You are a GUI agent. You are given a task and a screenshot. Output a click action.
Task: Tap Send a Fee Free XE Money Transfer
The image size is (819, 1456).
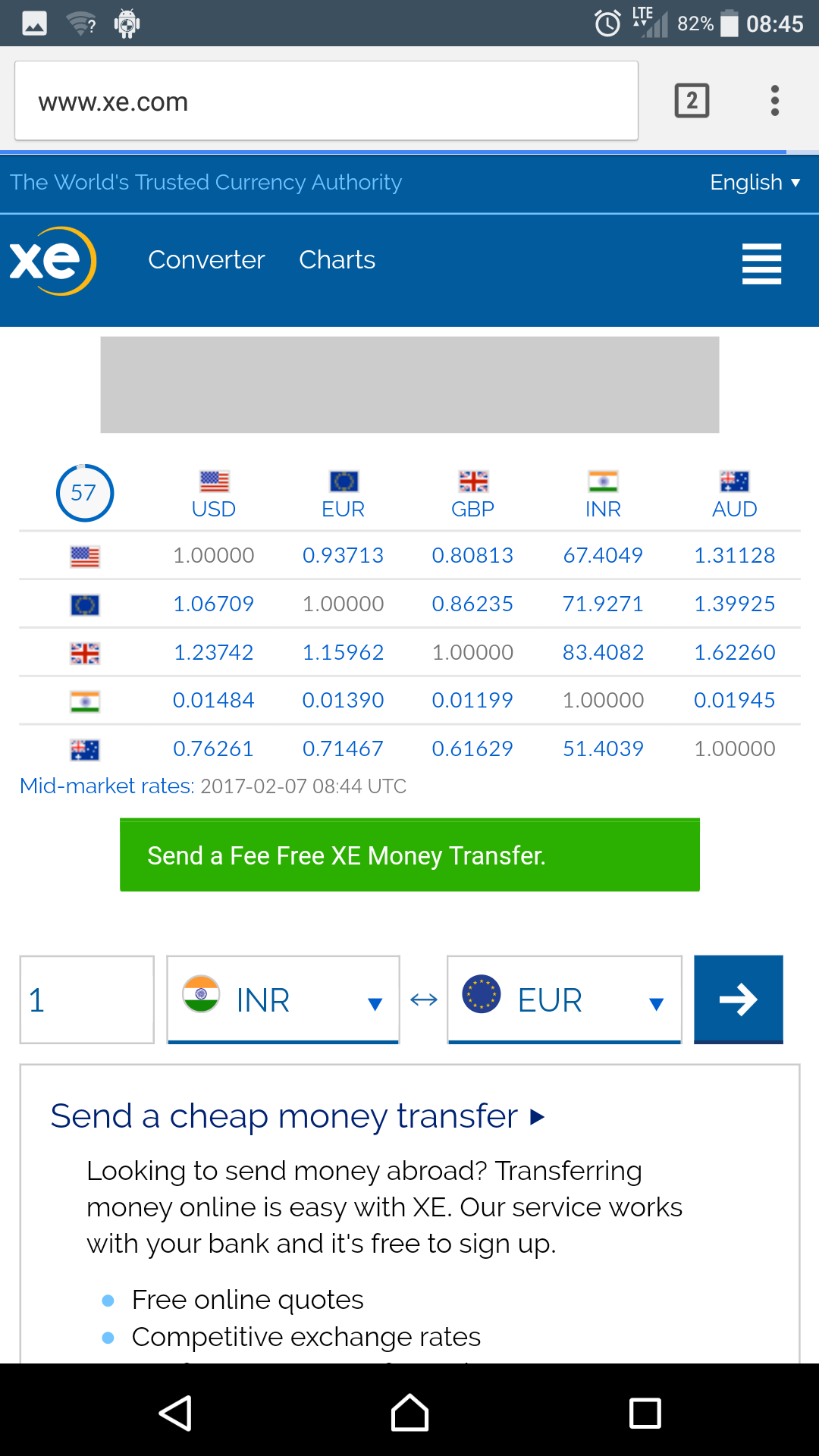pyautogui.click(x=409, y=855)
